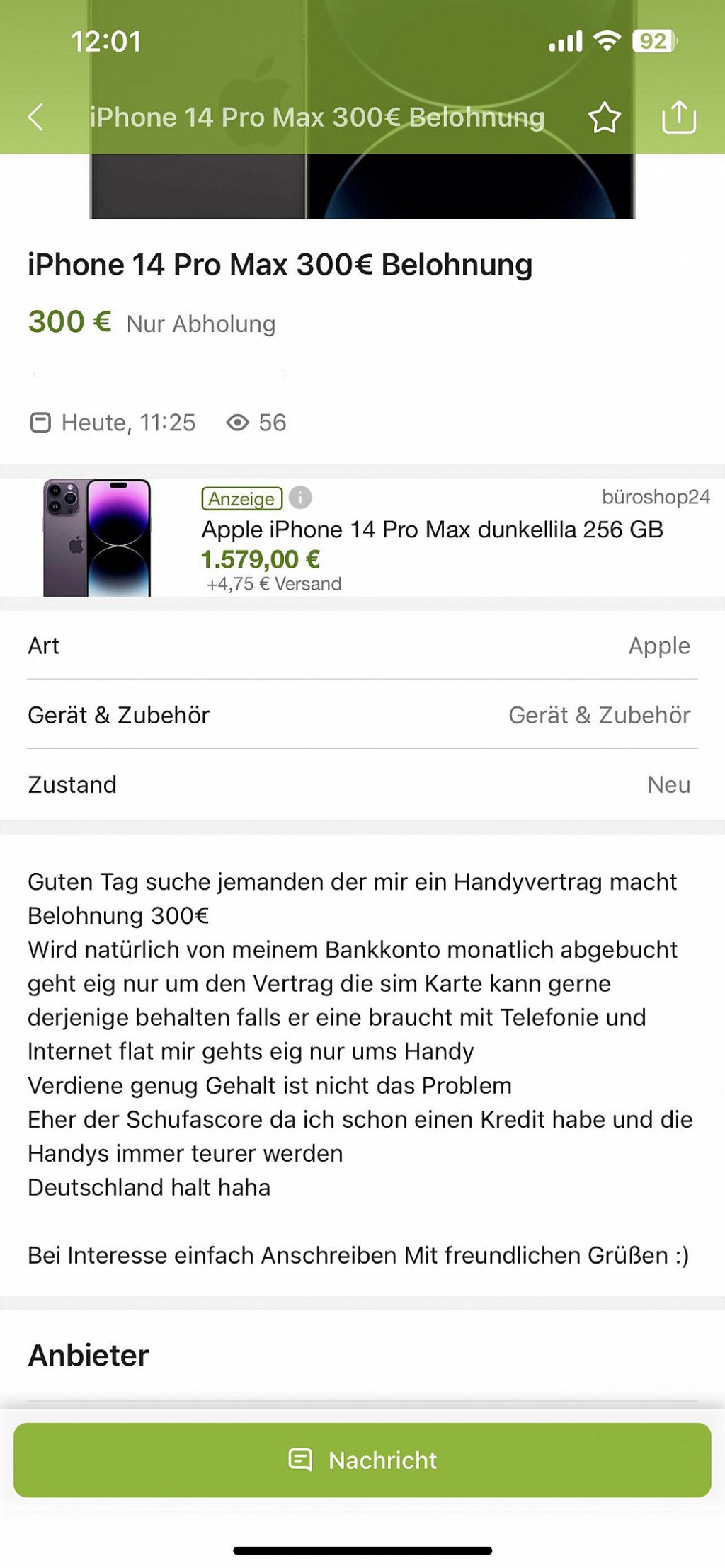View info about the Anzeige label
This screenshot has height=1568, width=725.
point(300,498)
